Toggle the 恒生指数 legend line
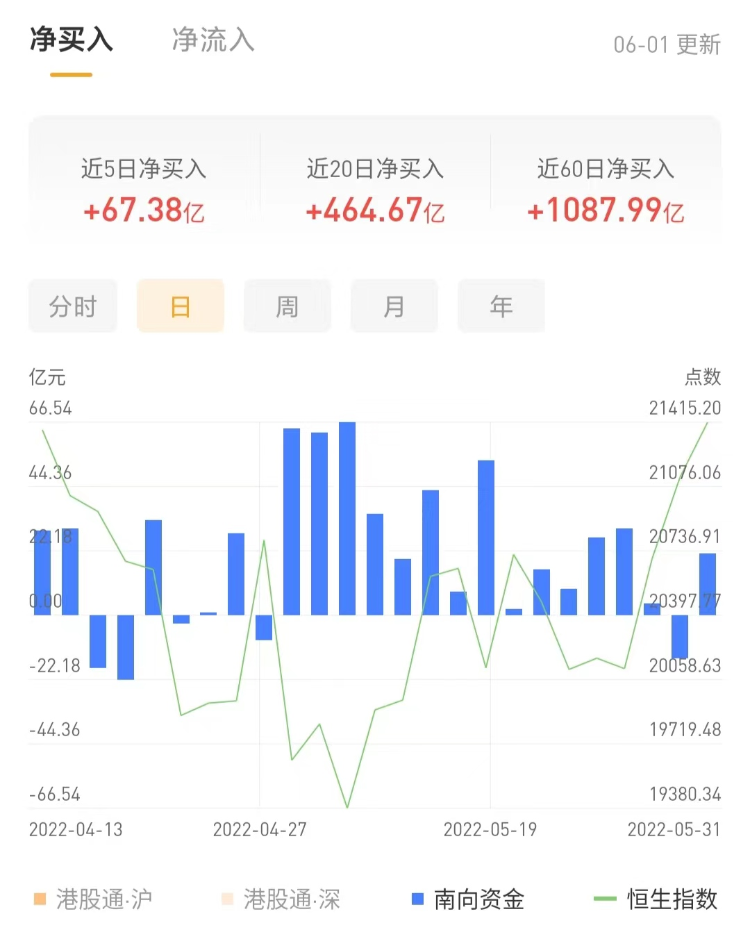 click(x=656, y=899)
